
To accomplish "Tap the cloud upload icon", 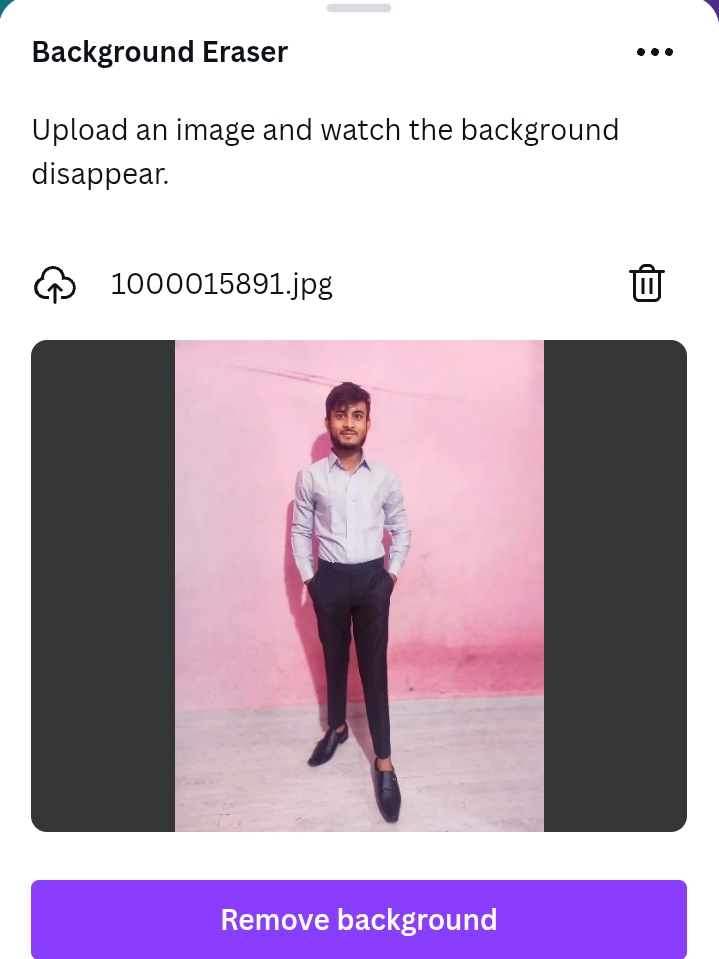I will (x=55, y=285).
